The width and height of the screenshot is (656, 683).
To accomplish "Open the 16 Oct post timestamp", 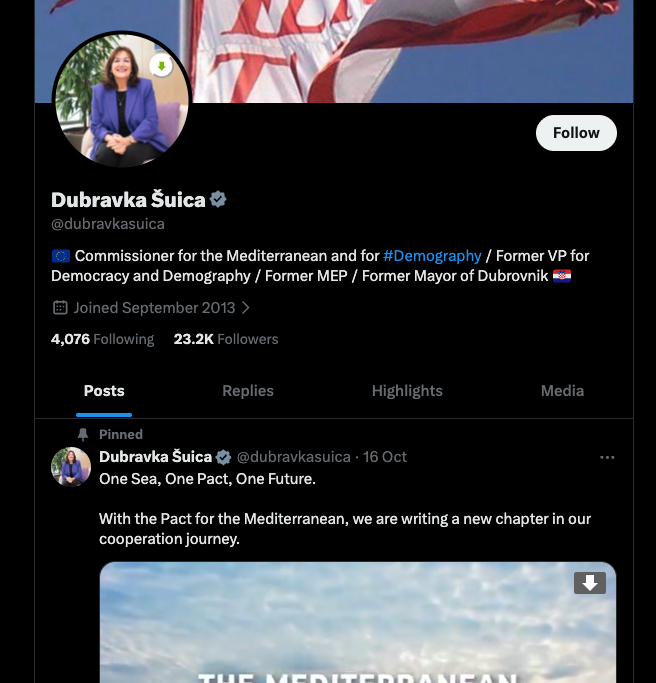I will (x=385, y=457).
